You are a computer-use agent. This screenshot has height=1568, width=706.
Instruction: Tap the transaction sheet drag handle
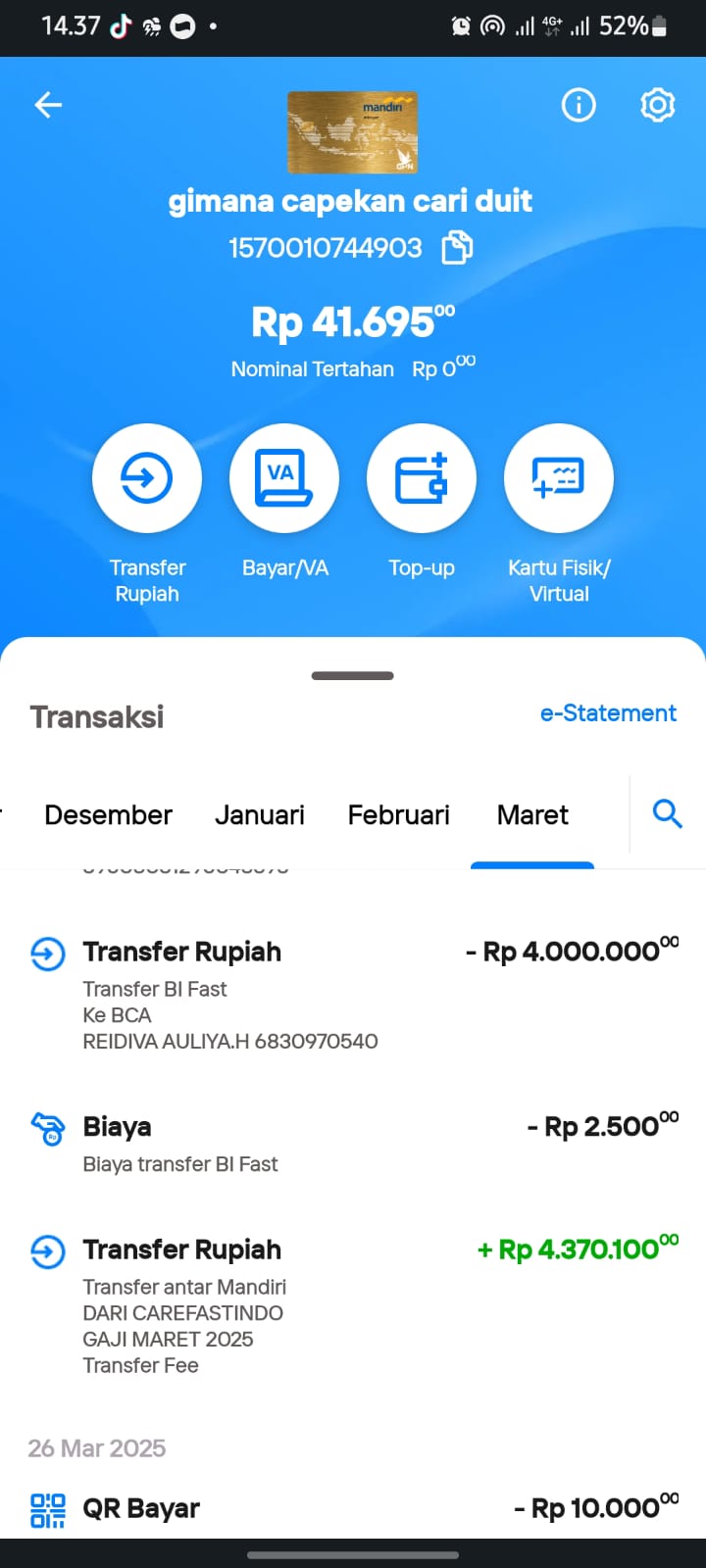tap(353, 675)
